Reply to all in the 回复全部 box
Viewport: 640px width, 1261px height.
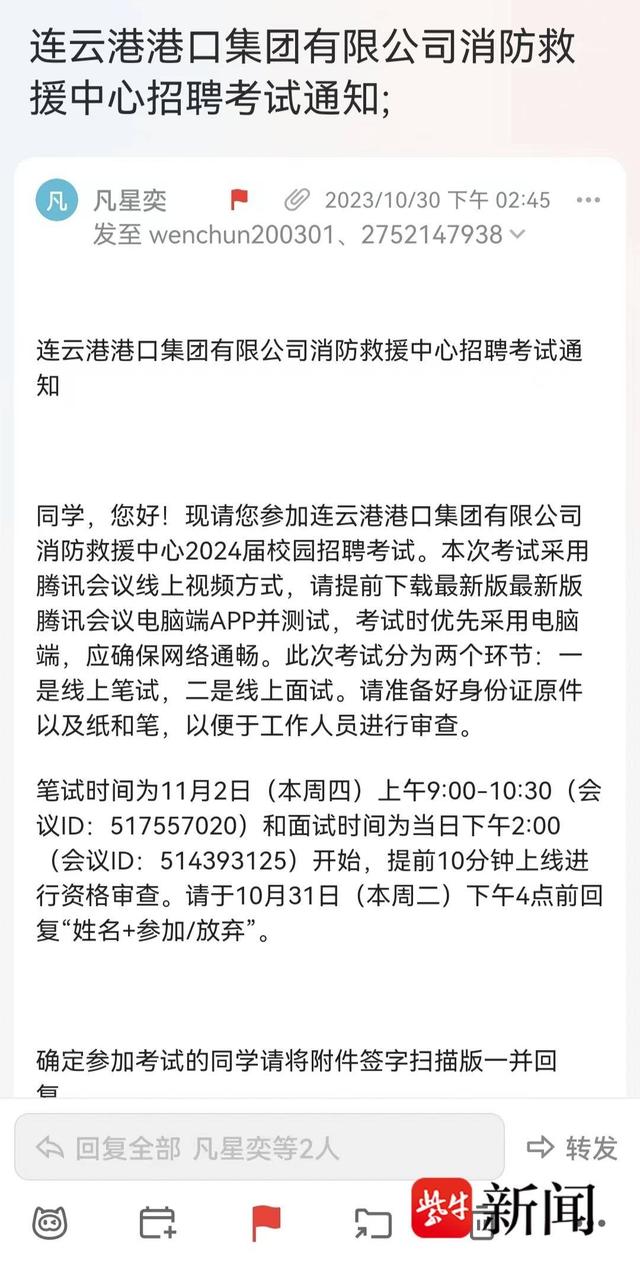tap(259, 1147)
